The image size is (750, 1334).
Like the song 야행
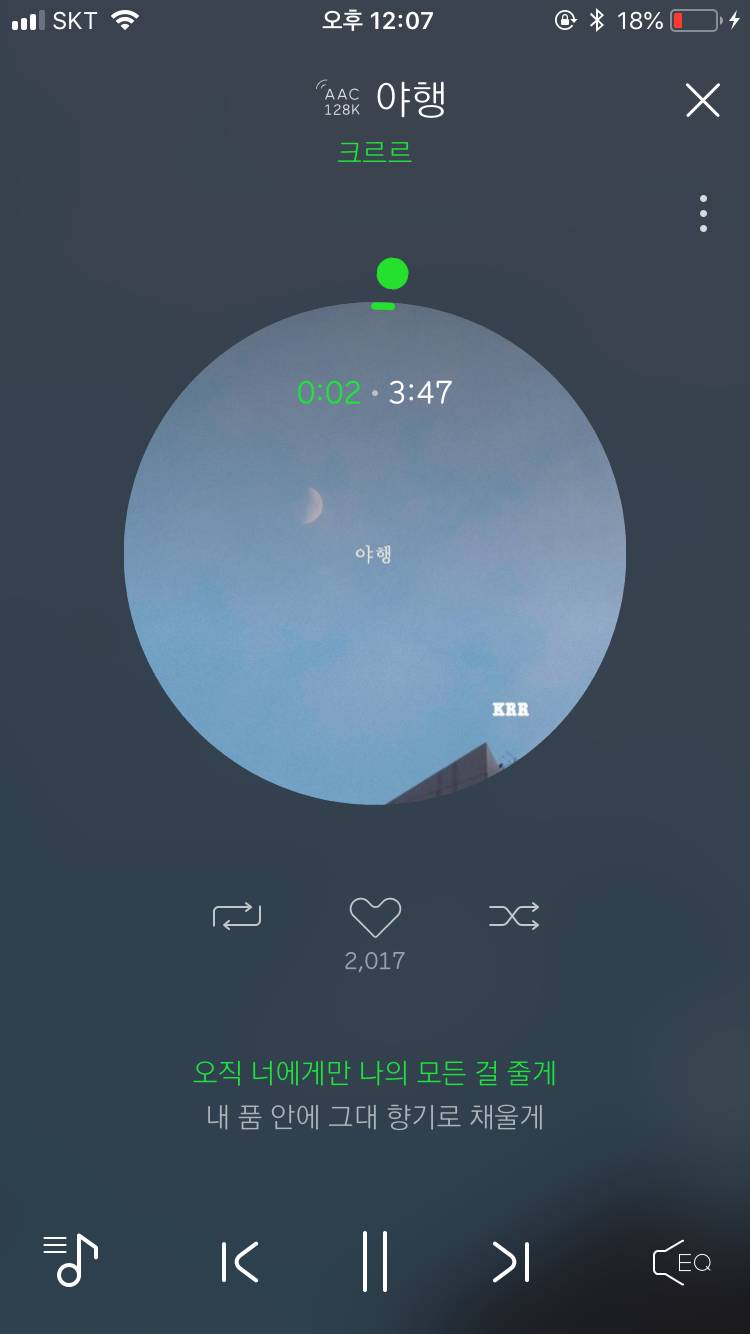(x=375, y=917)
